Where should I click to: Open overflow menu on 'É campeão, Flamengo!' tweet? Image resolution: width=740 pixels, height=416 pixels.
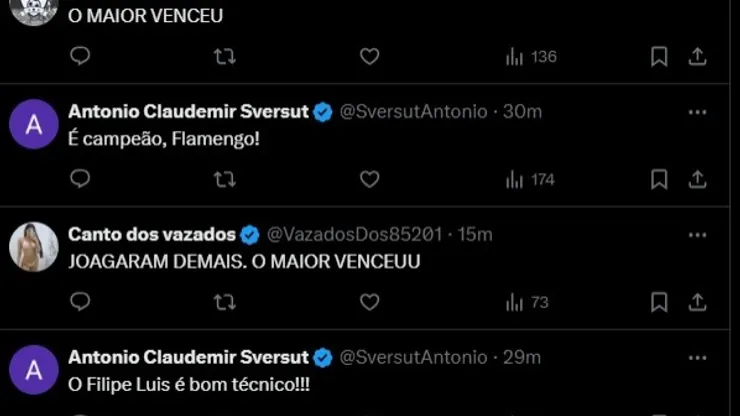pyautogui.click(x=698, y=112)
